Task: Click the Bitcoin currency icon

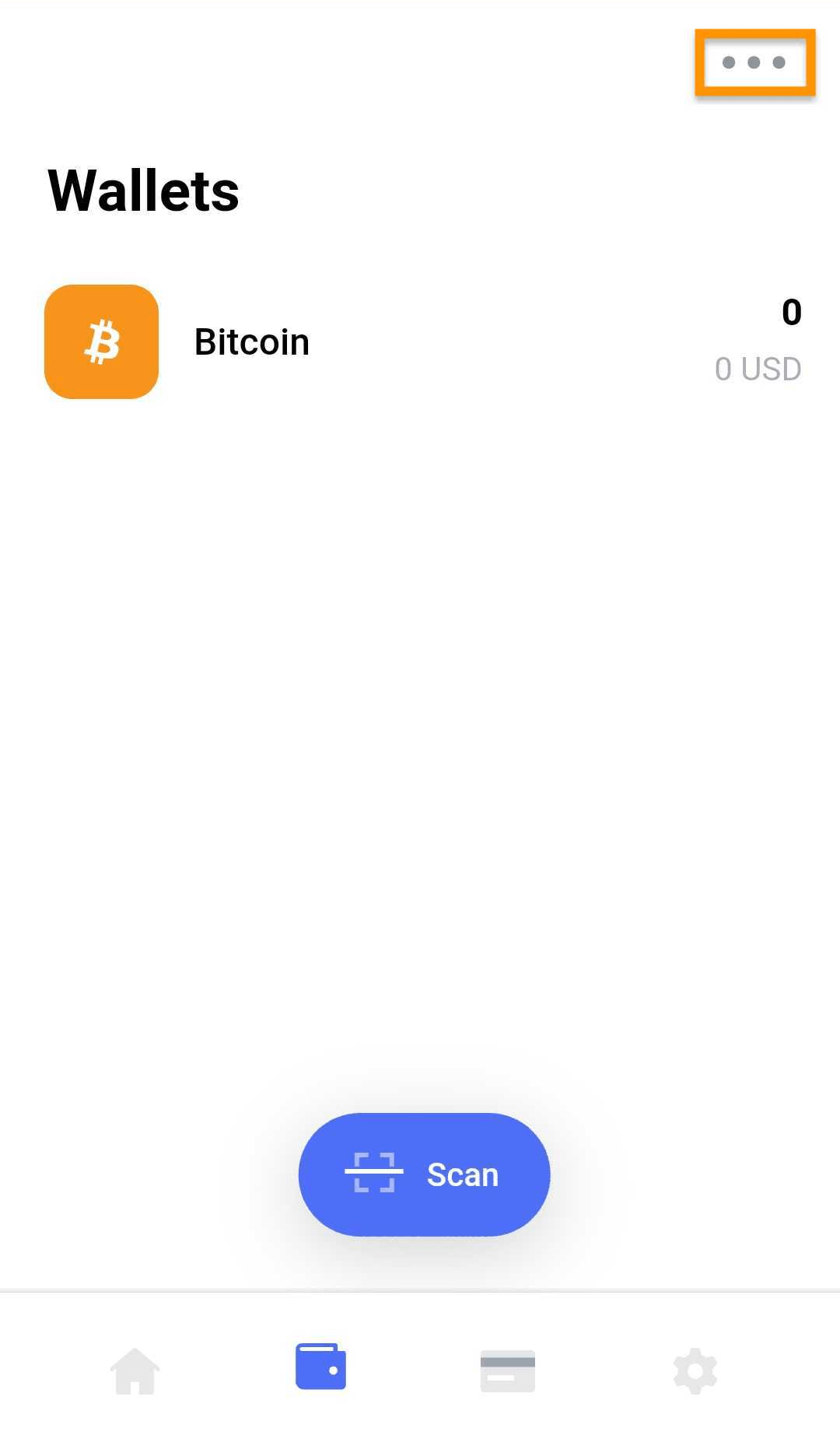Action: tap(101, 341)
